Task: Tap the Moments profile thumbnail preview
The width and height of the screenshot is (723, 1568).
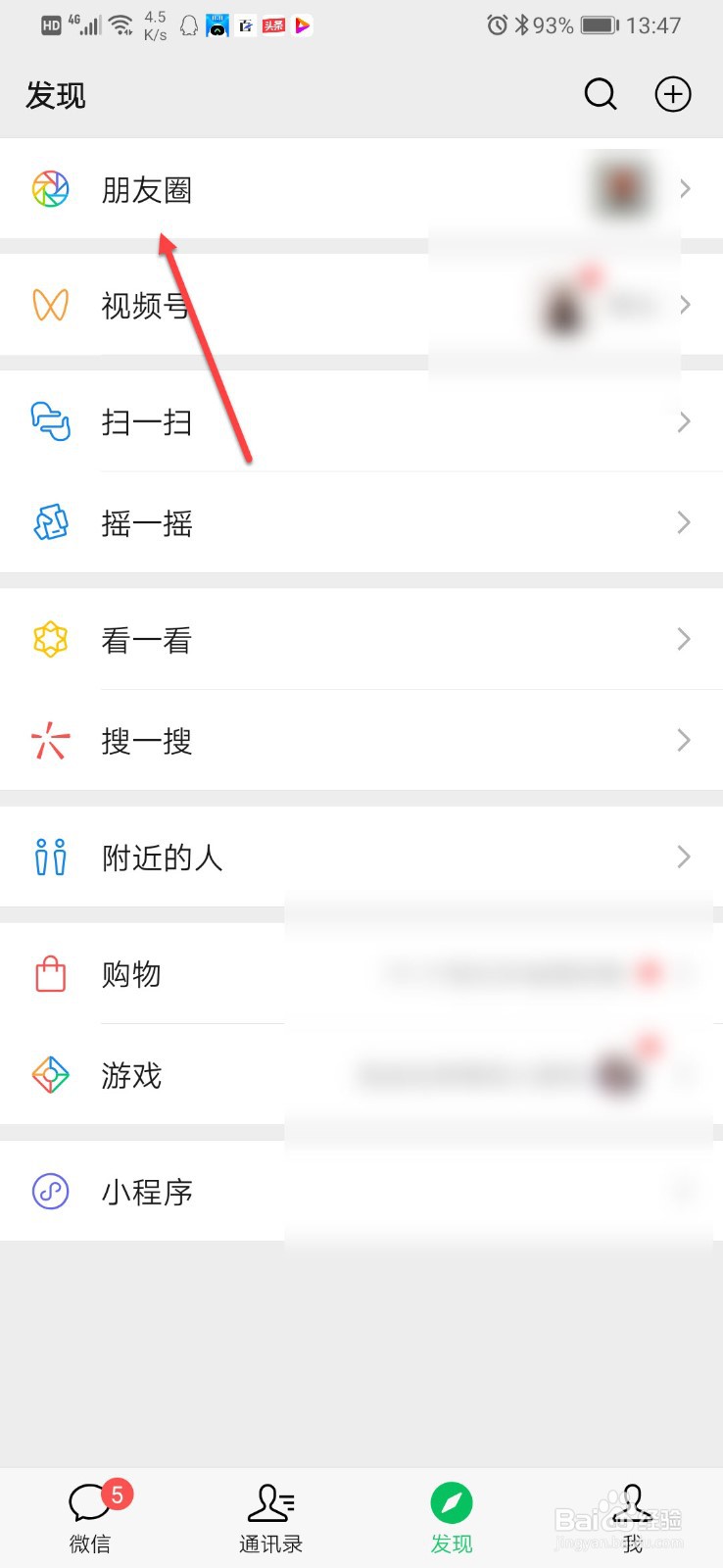Action: [x=621, y=186]
